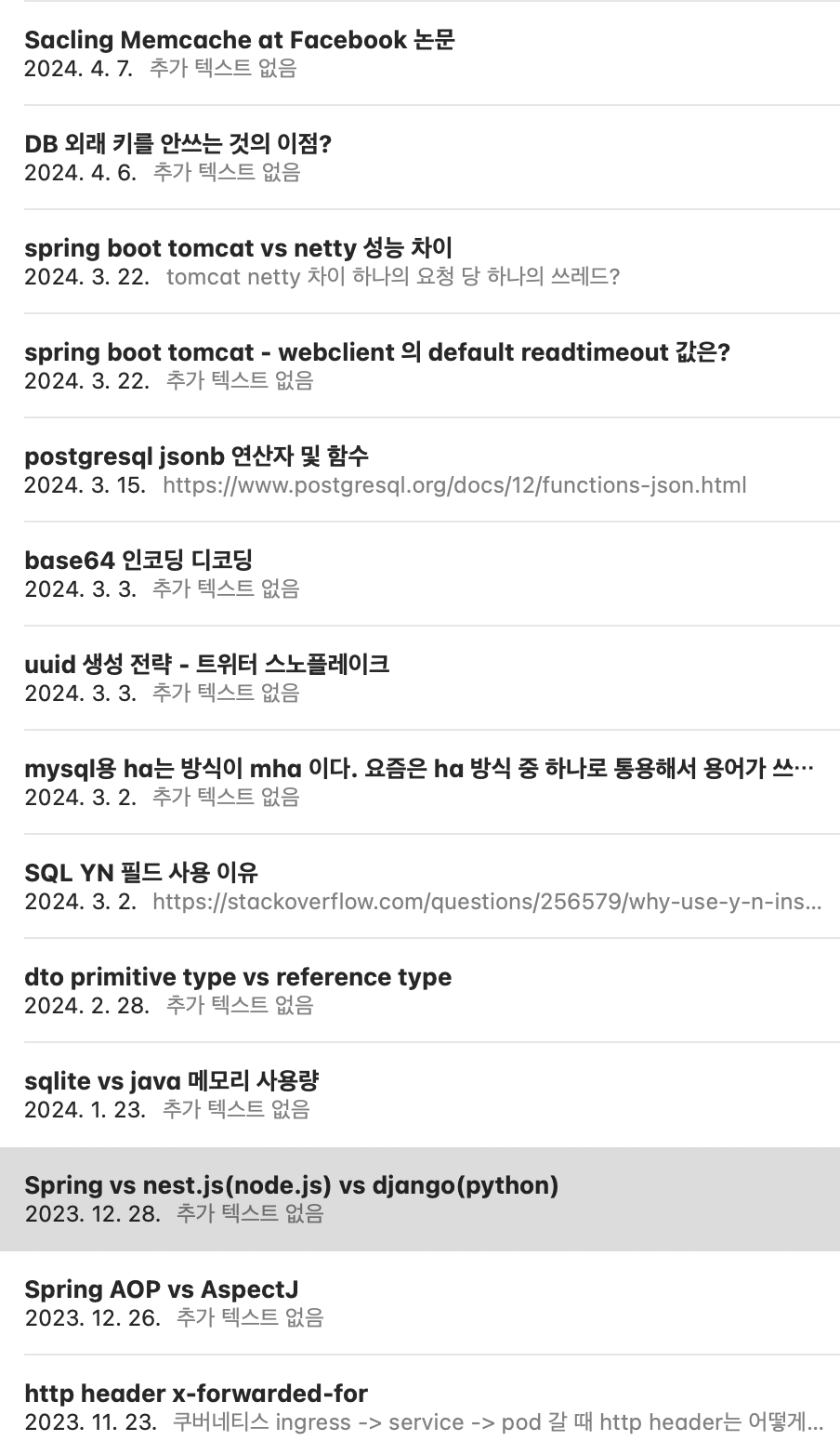Open the tomcat vs netty 성능 차이 note
This screenshot has height=1441, width=840.
click(x=420, y=261)
